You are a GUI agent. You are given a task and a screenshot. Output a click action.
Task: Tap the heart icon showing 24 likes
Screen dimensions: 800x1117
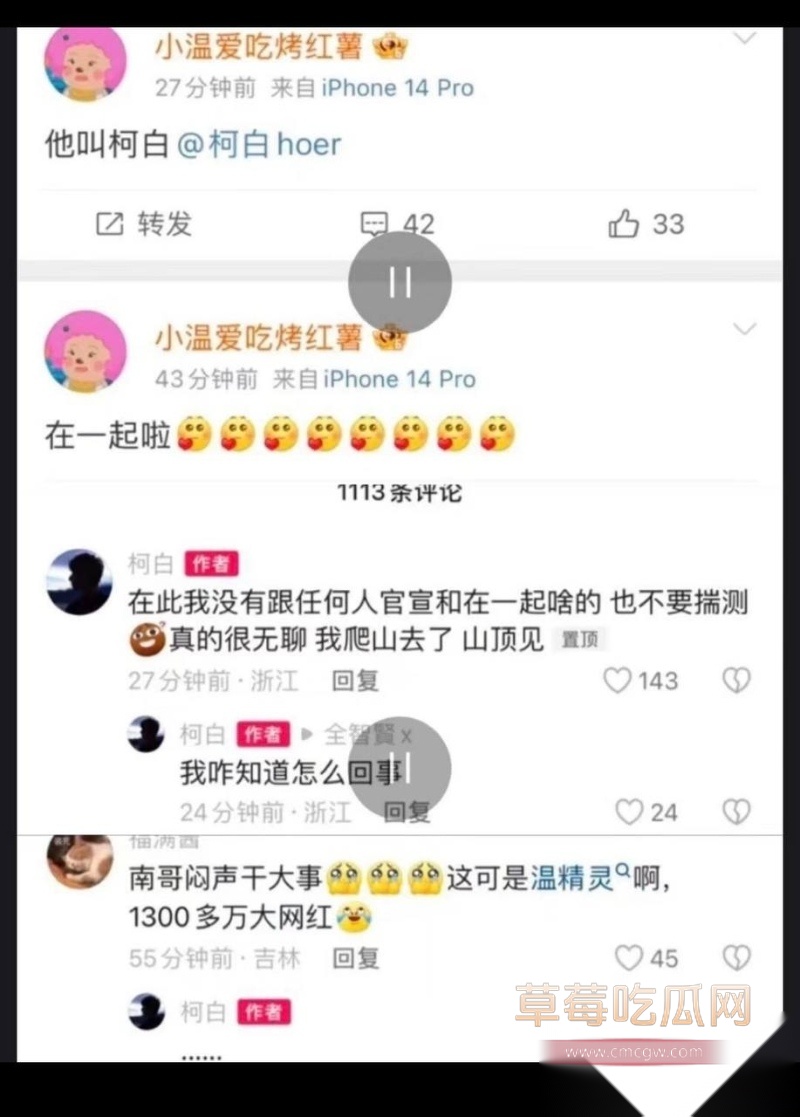(629, 812)
